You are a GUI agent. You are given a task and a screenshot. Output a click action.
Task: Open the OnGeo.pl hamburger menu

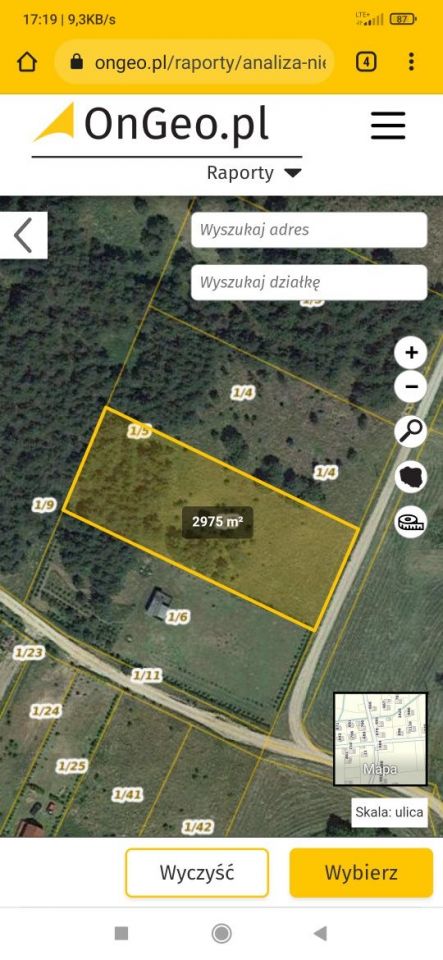pos(388,126)
